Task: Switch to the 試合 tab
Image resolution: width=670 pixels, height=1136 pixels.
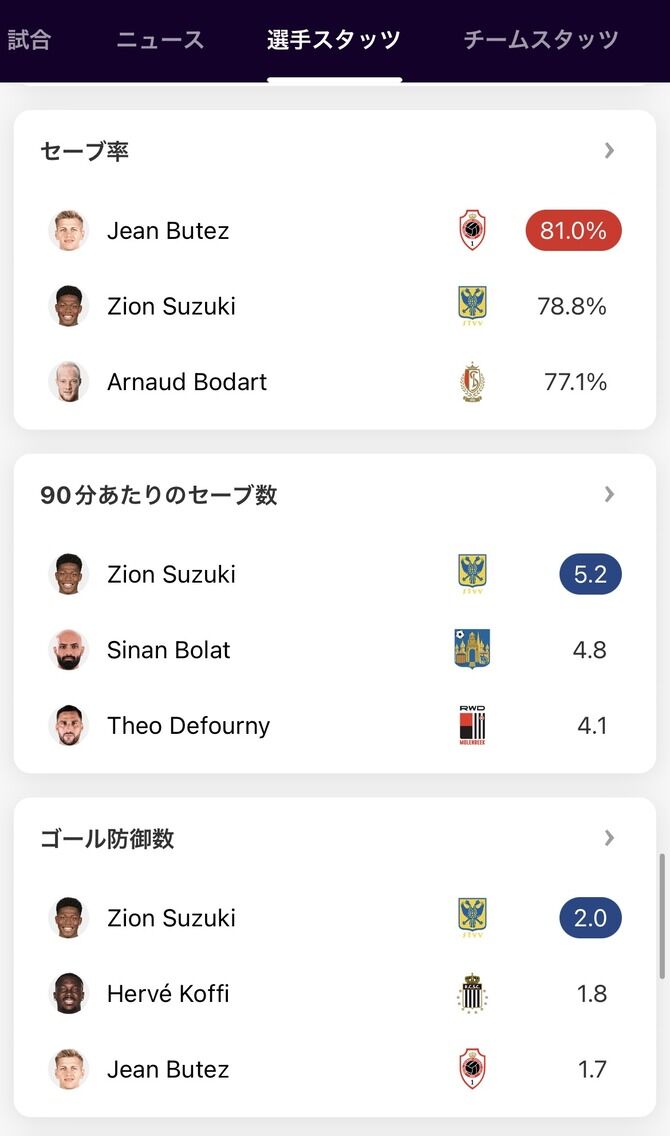Action: [29, 39]
